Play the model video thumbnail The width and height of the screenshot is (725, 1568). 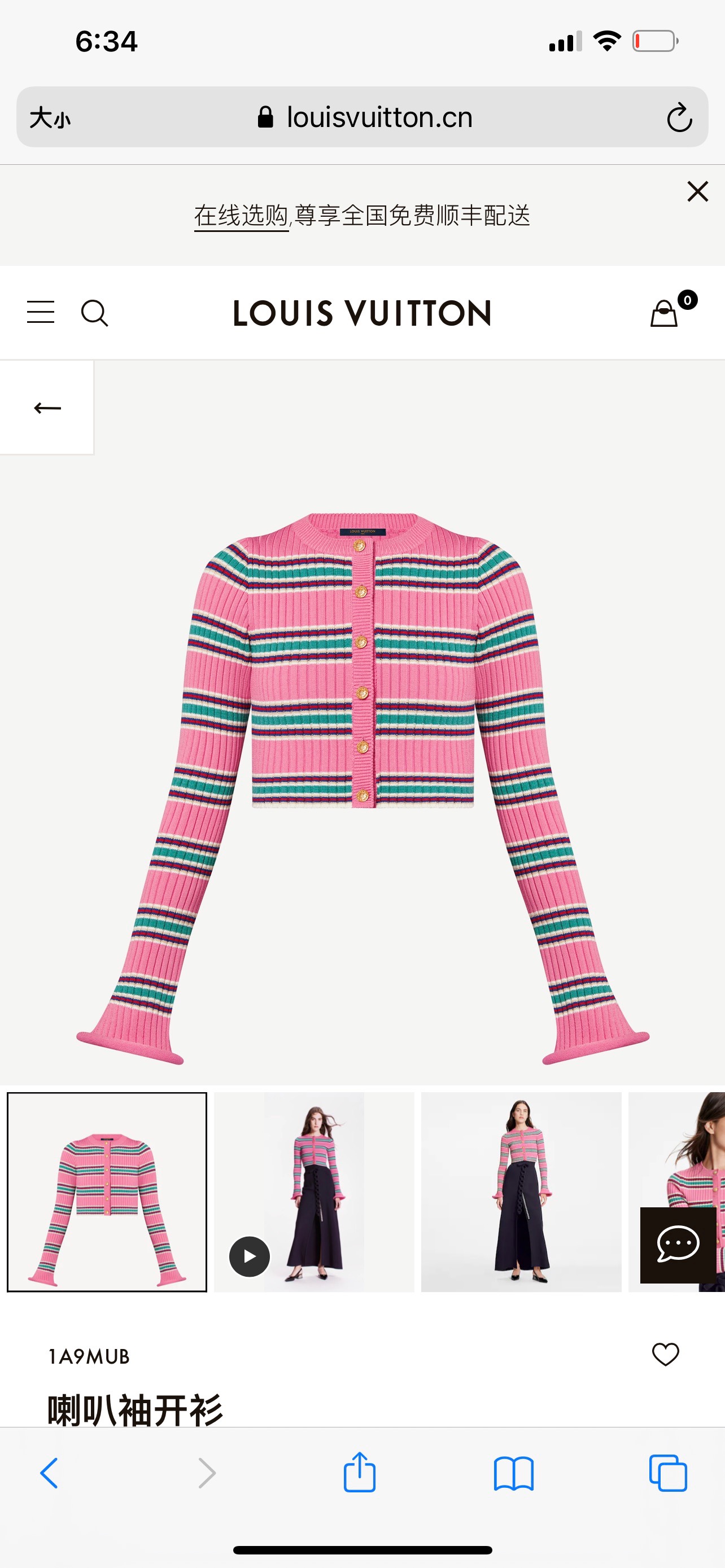pos(250,1256)
